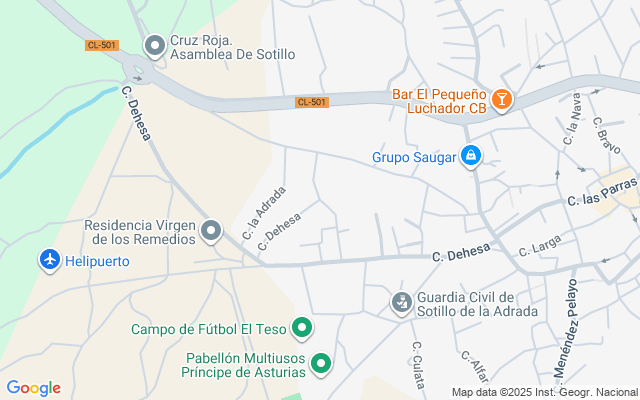Screen dimensions: 640x400
Task: Open the Residencia Virgen de los Remedios pin
Action: (210, 231)
